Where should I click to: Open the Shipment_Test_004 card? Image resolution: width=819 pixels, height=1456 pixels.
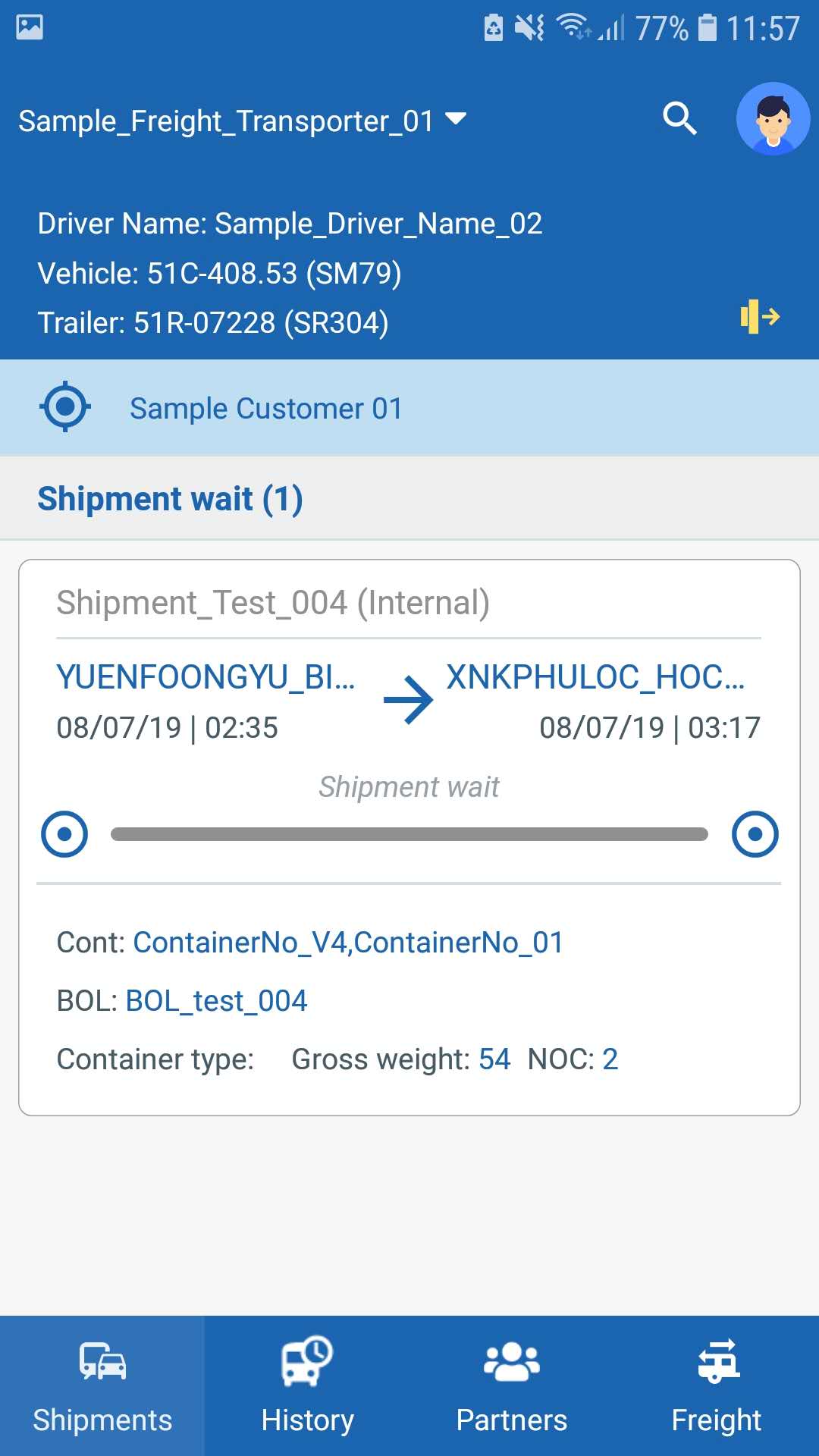click(x=409, y=836)
